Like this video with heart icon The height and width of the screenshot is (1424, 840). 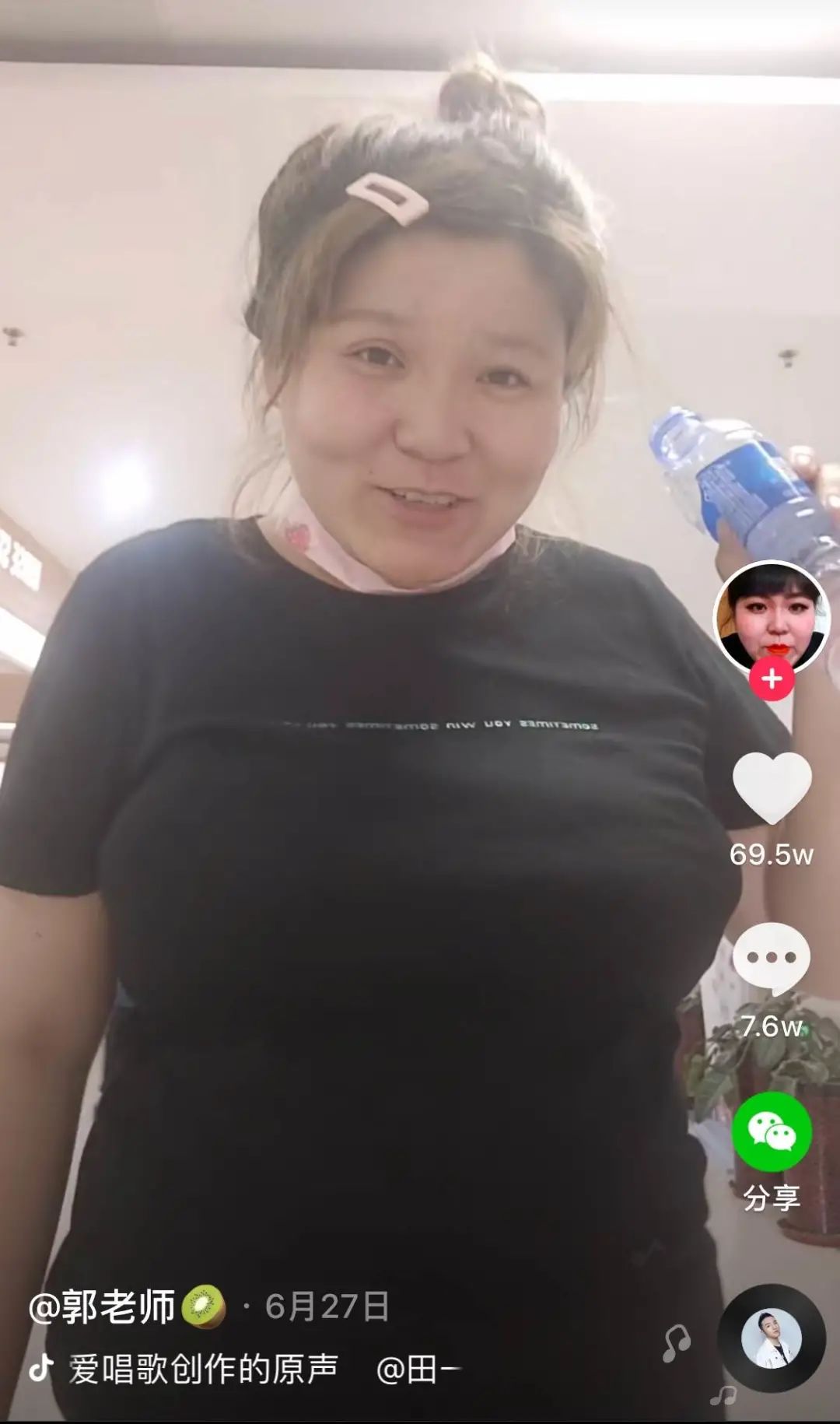tap(772, 788)
